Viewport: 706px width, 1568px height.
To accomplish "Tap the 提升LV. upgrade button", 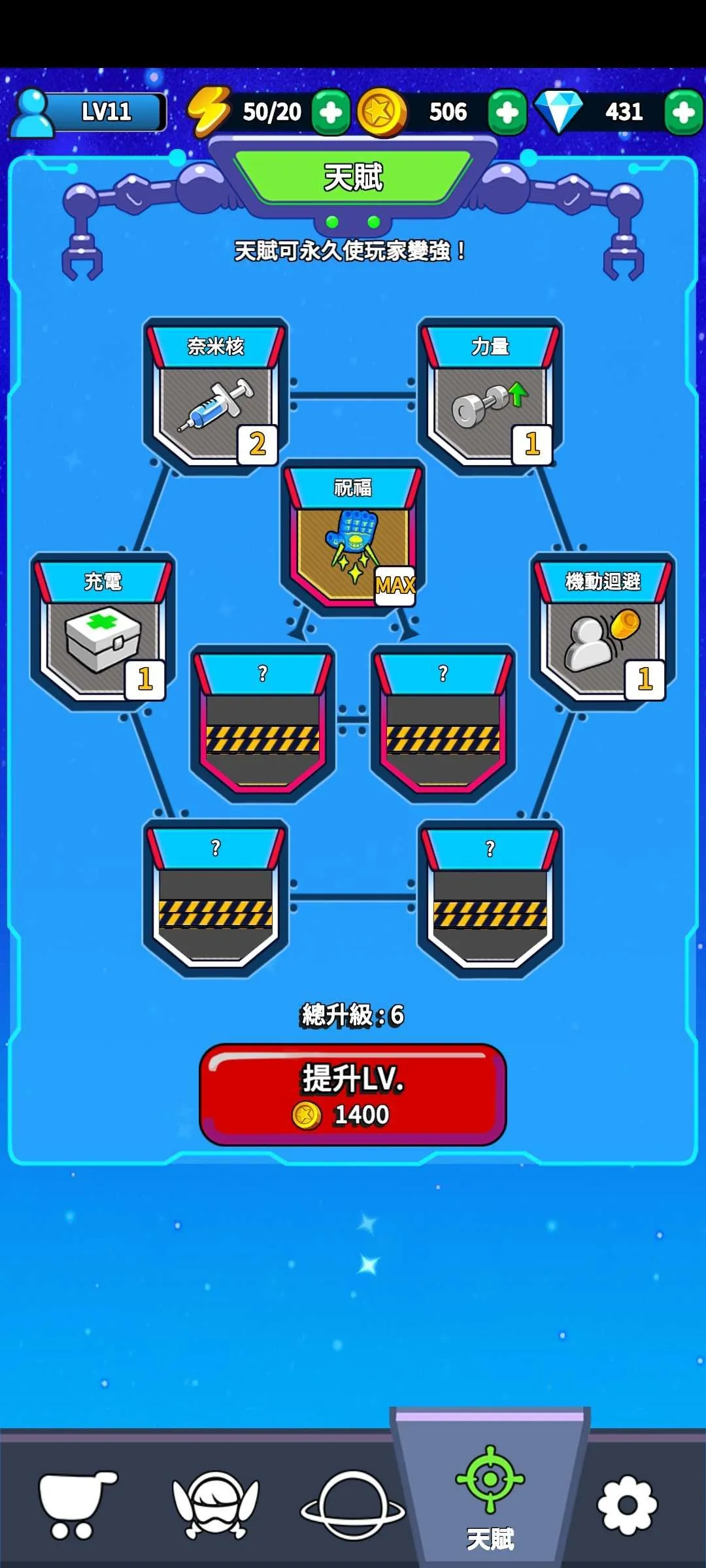I will pyautogui.click(x=353, y=1094).
